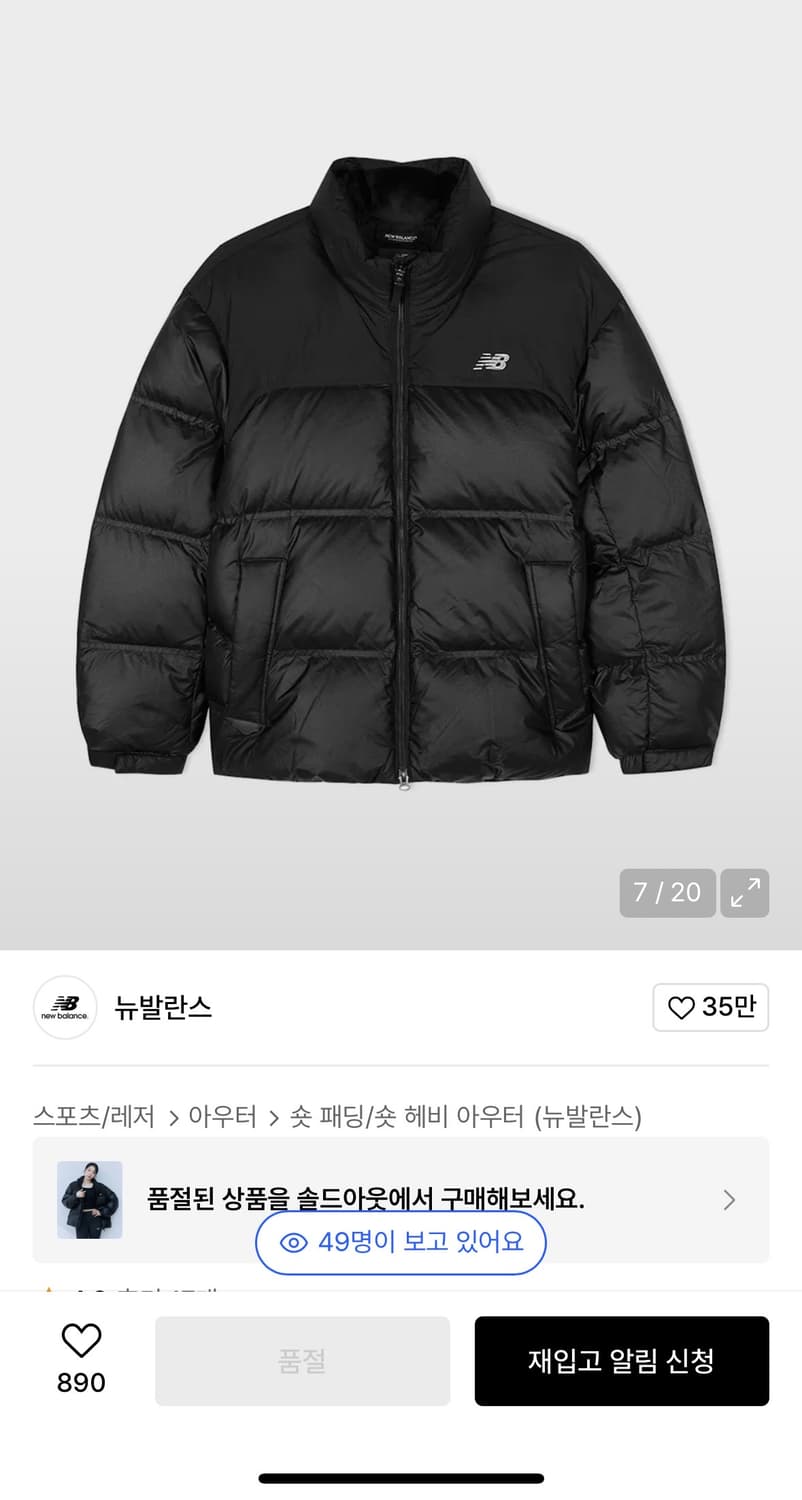Tap the grayed-out 품절 button
The width and height of the screenshot is (802, 1500).
(302, 1360)
